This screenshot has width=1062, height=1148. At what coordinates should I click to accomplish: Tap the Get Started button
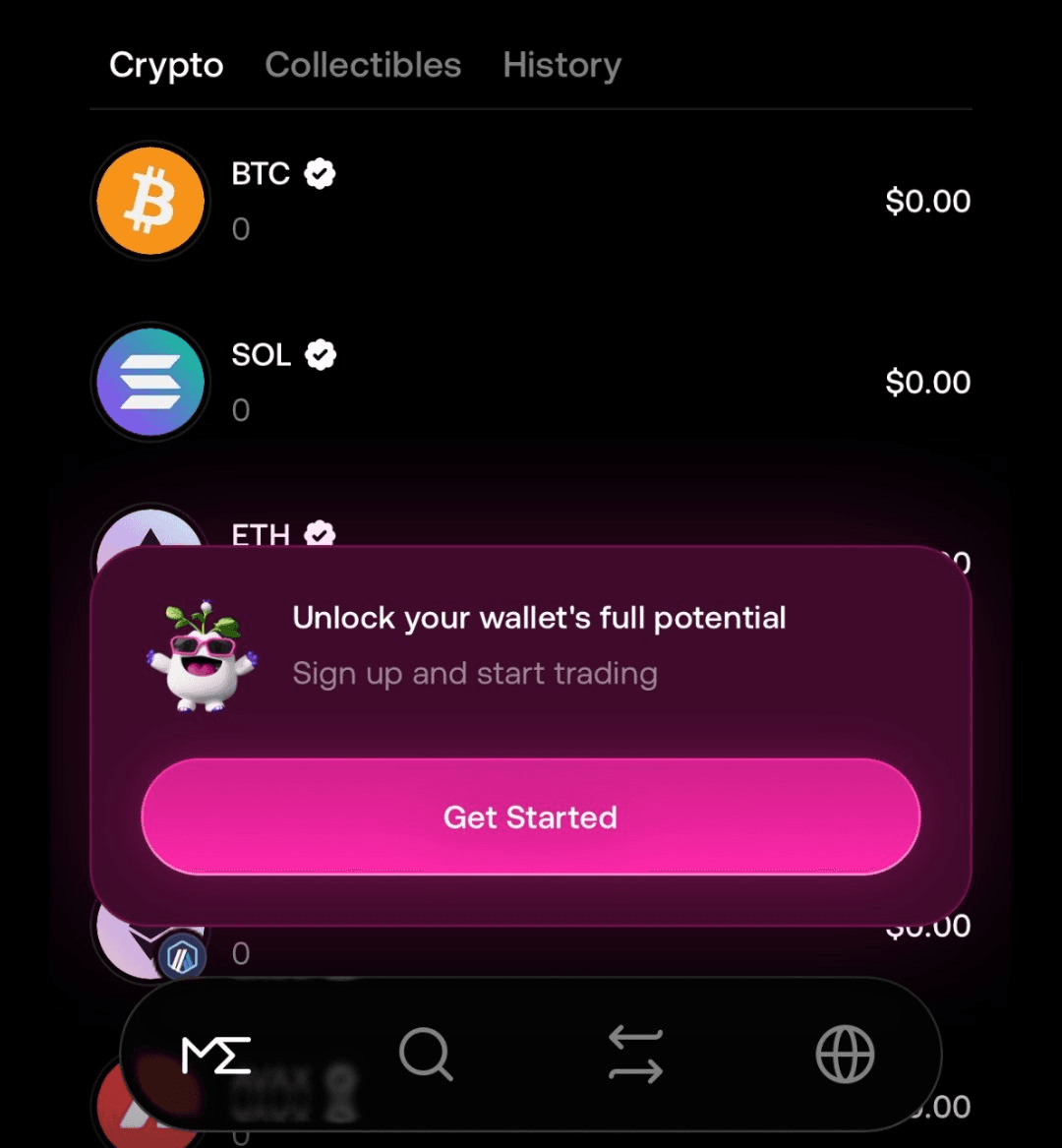click(531, 816)
